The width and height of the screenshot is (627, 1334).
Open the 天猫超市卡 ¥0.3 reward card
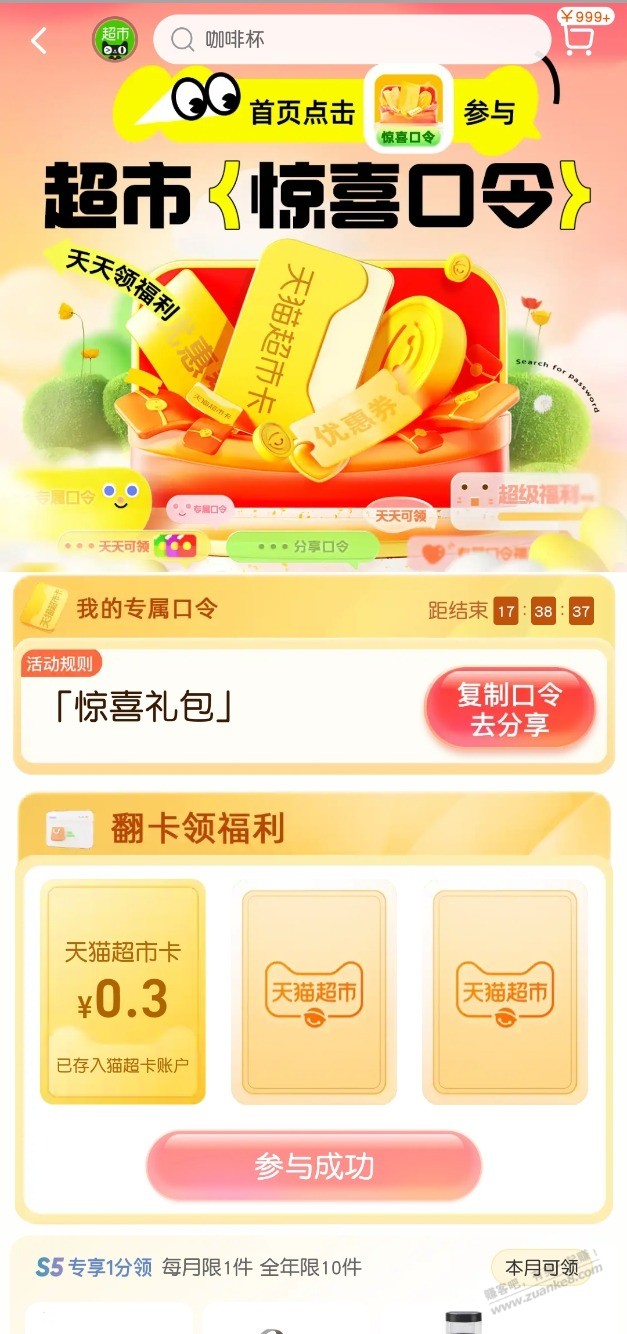(x=122, y=992)
